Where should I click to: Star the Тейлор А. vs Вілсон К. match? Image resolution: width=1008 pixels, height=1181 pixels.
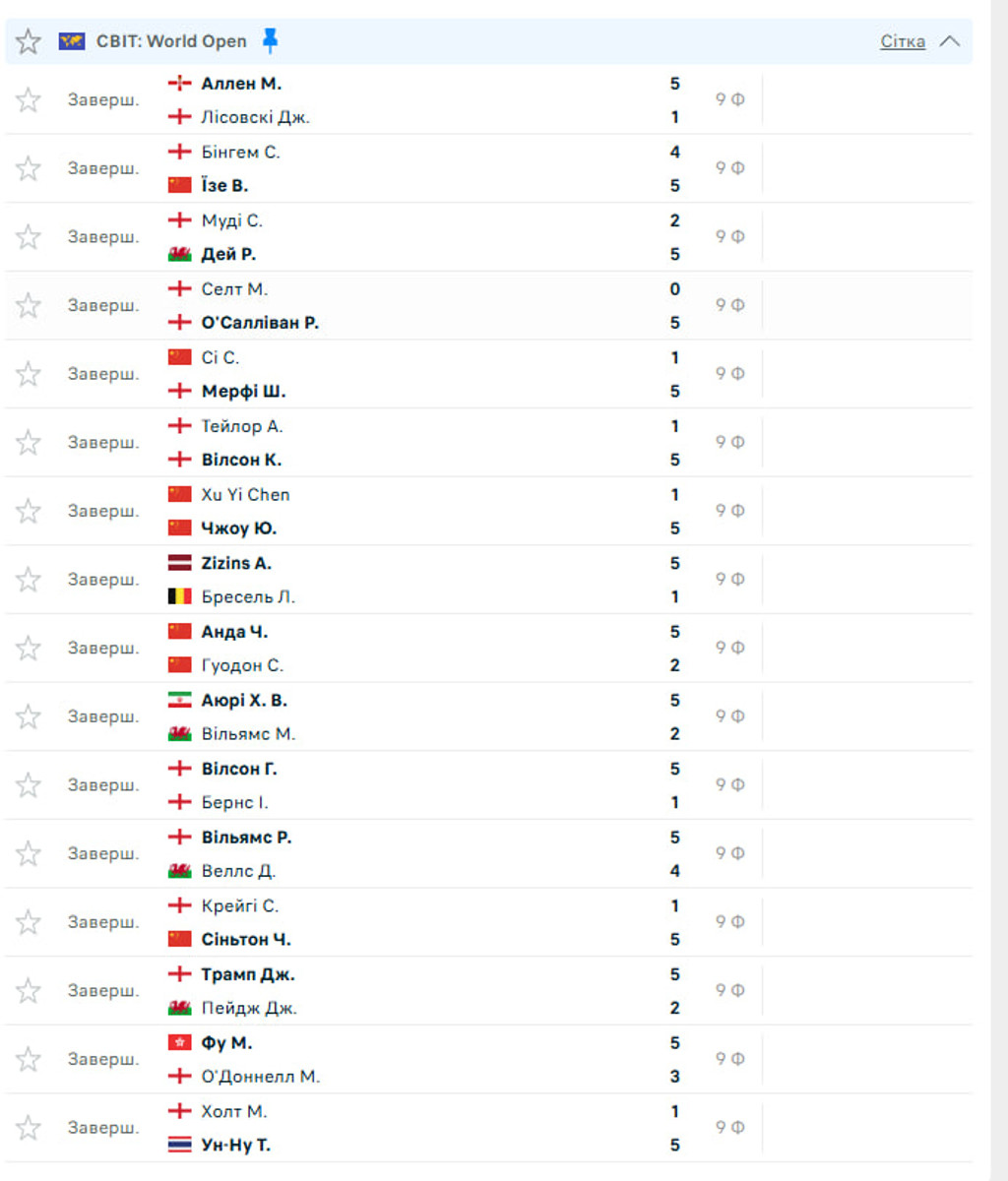click(x=29, y=443)
